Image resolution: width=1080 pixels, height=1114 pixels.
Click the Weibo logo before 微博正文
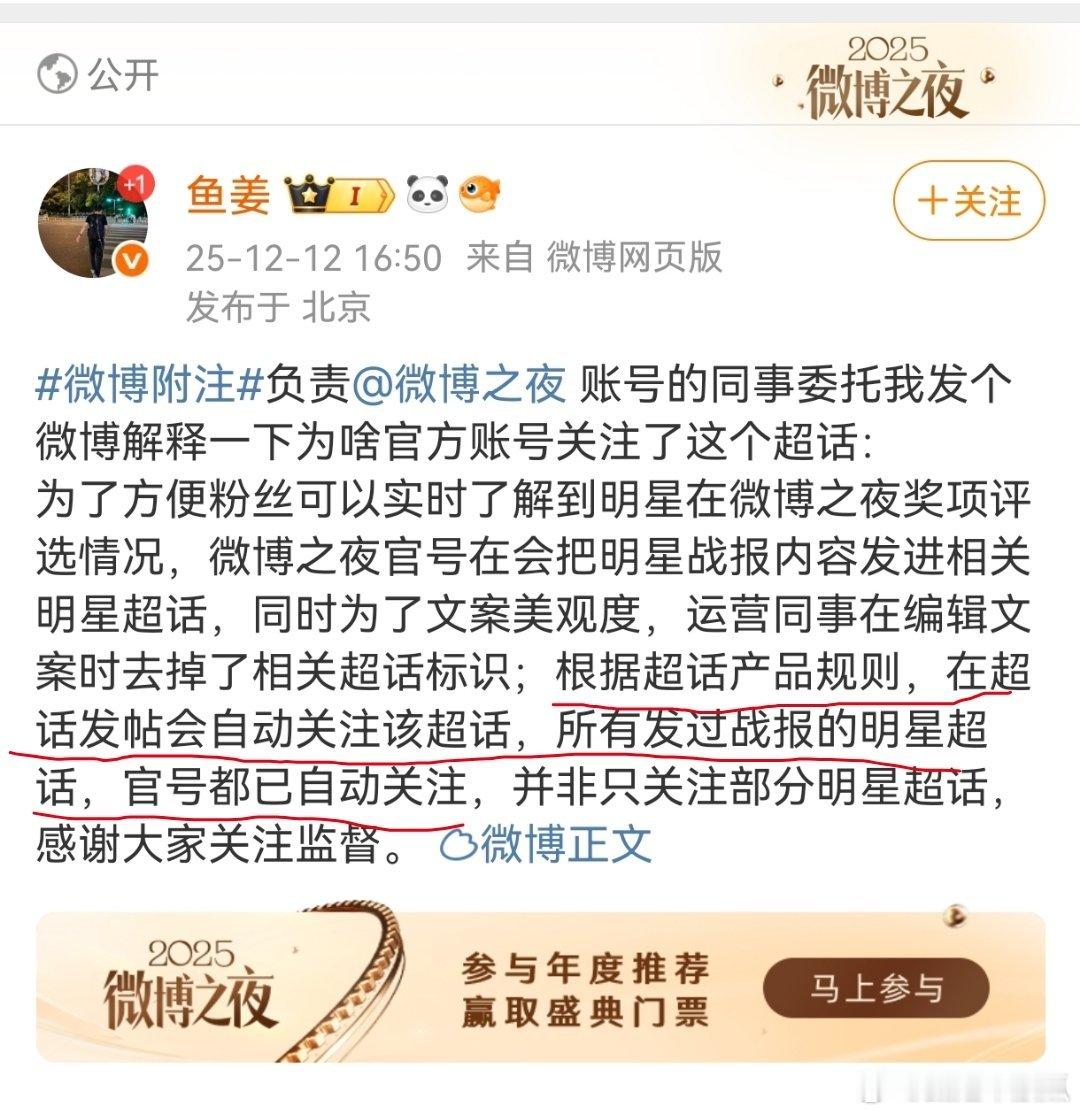[461, 844]
